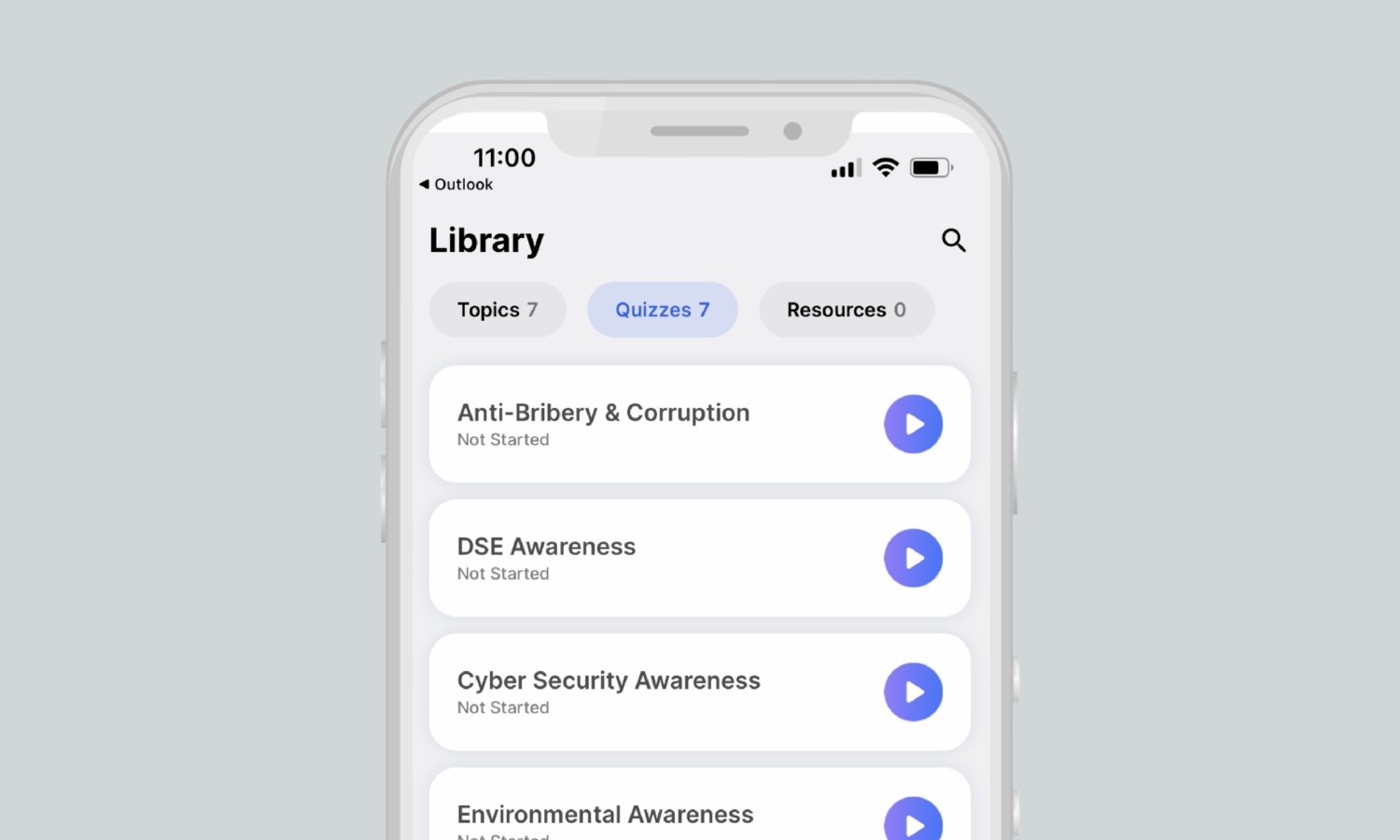Return to Outlook via back link
The width and height of the screenshot is (1400, 840).
(x=456, y=185)
